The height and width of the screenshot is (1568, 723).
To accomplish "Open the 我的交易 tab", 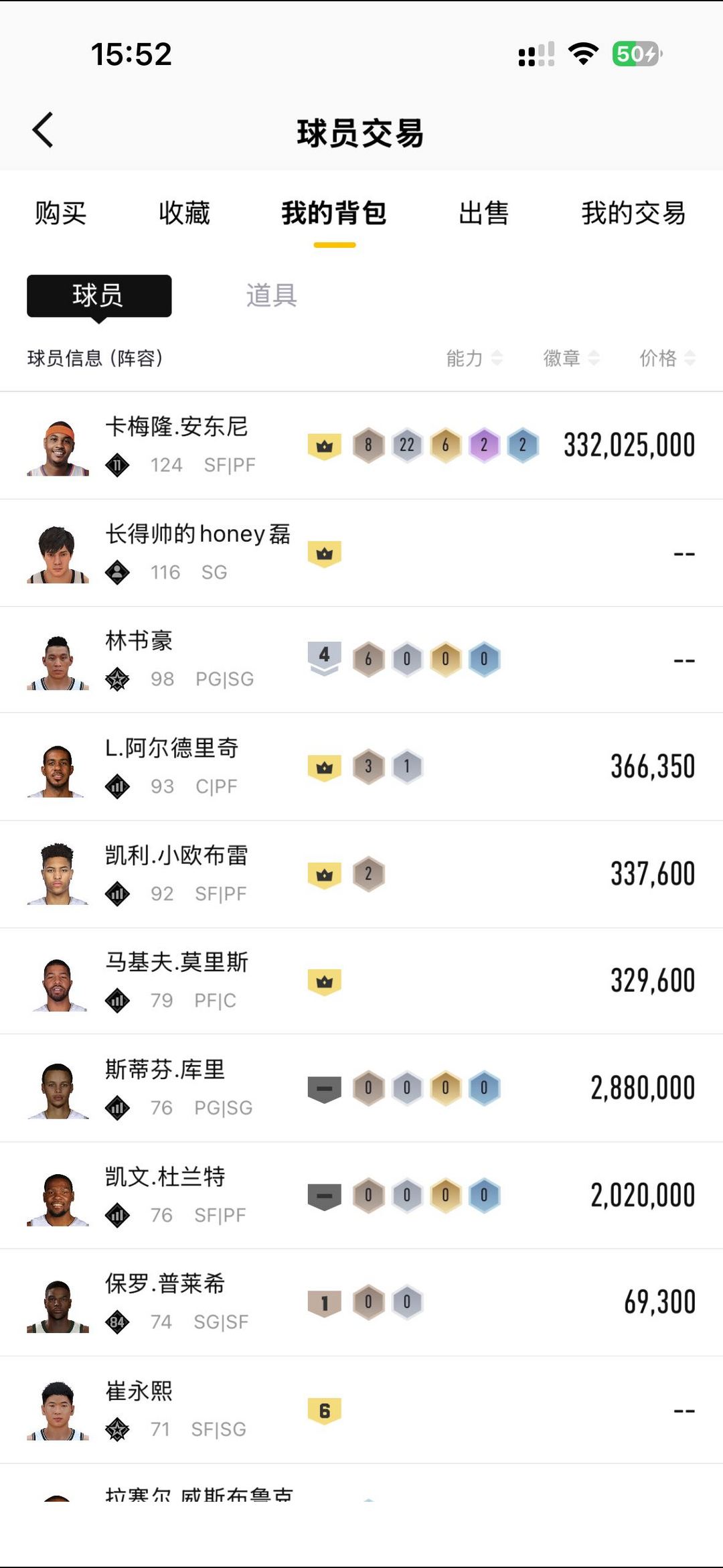I will coord(633,214).
